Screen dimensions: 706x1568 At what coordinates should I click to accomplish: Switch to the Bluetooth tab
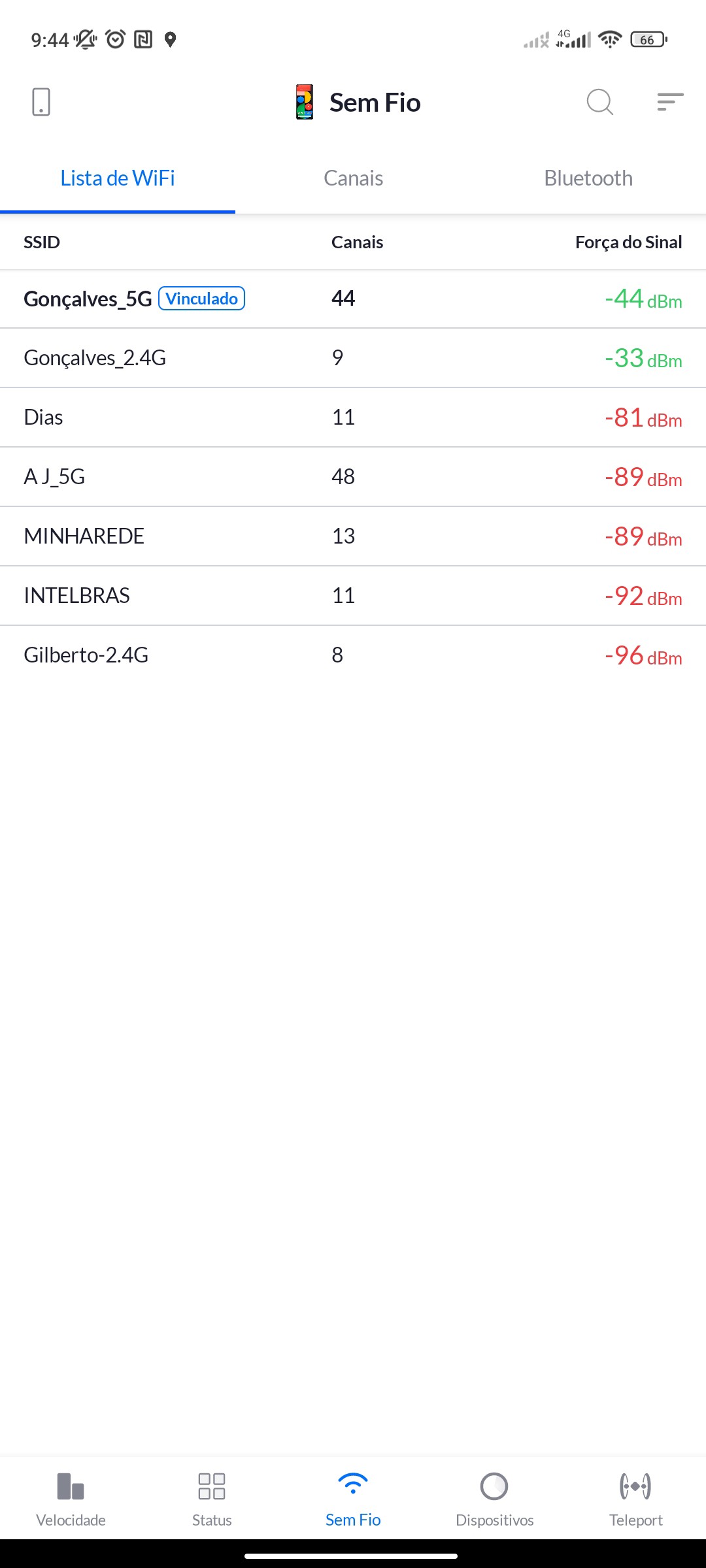(x=588, y=178)
